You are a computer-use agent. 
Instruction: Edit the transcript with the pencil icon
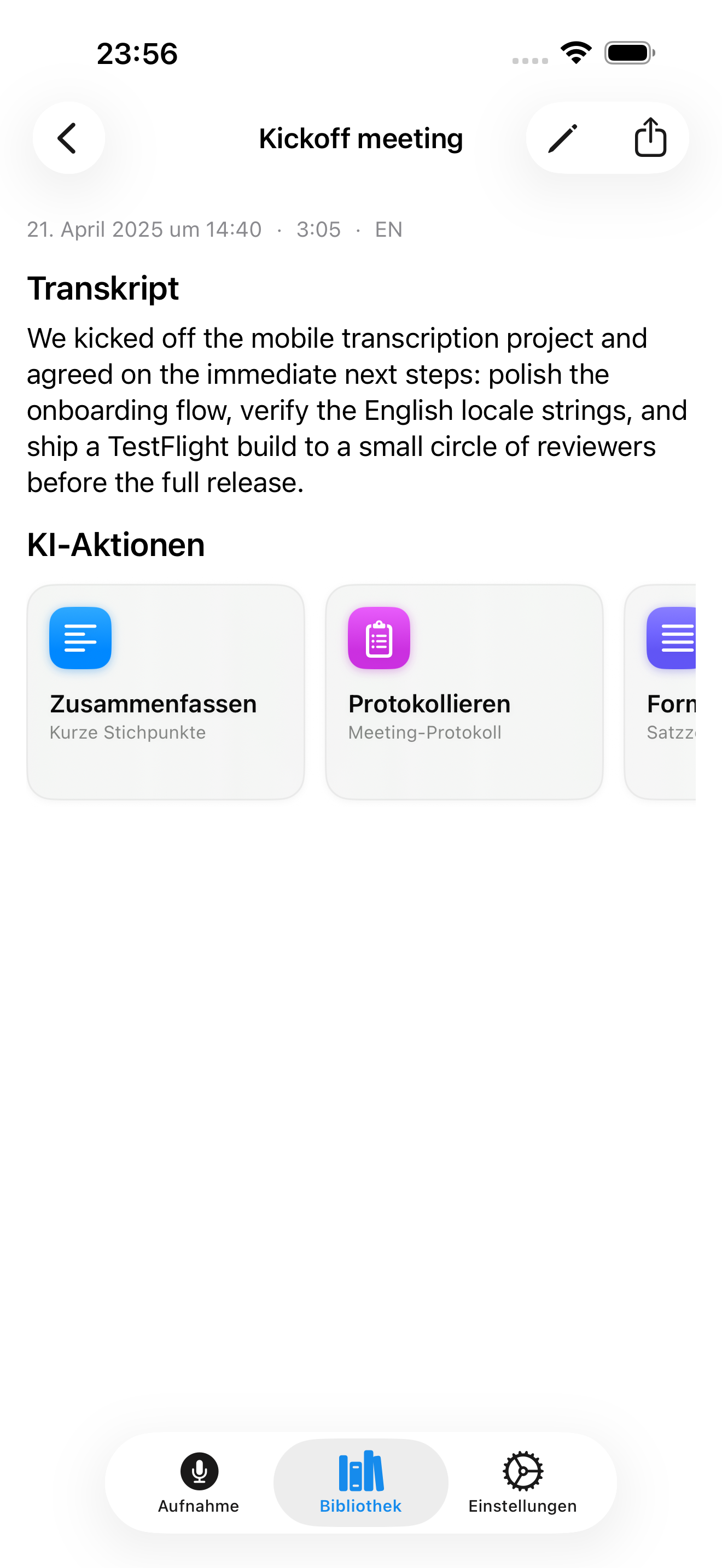(563, 138)
